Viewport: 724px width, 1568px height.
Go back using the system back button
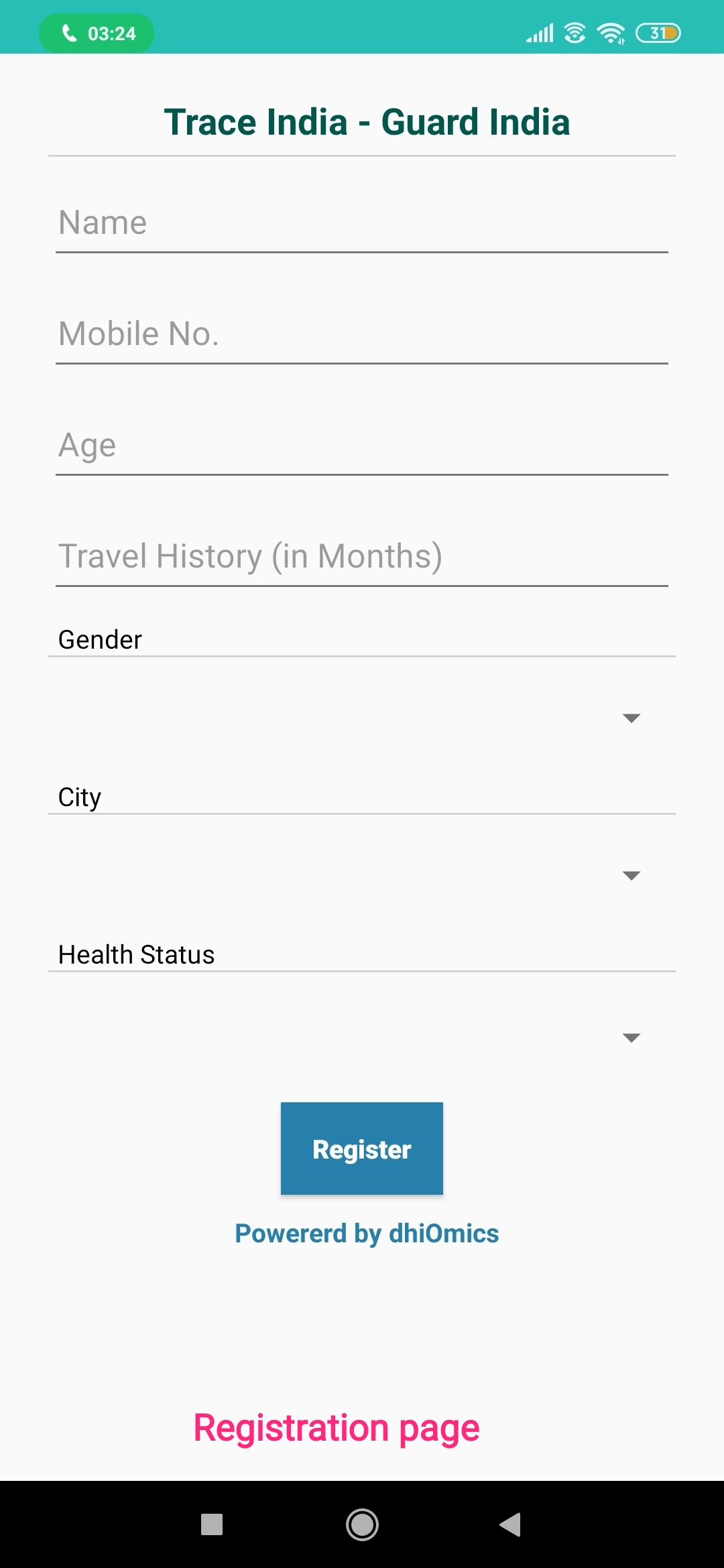click(x=510, y=1524)
